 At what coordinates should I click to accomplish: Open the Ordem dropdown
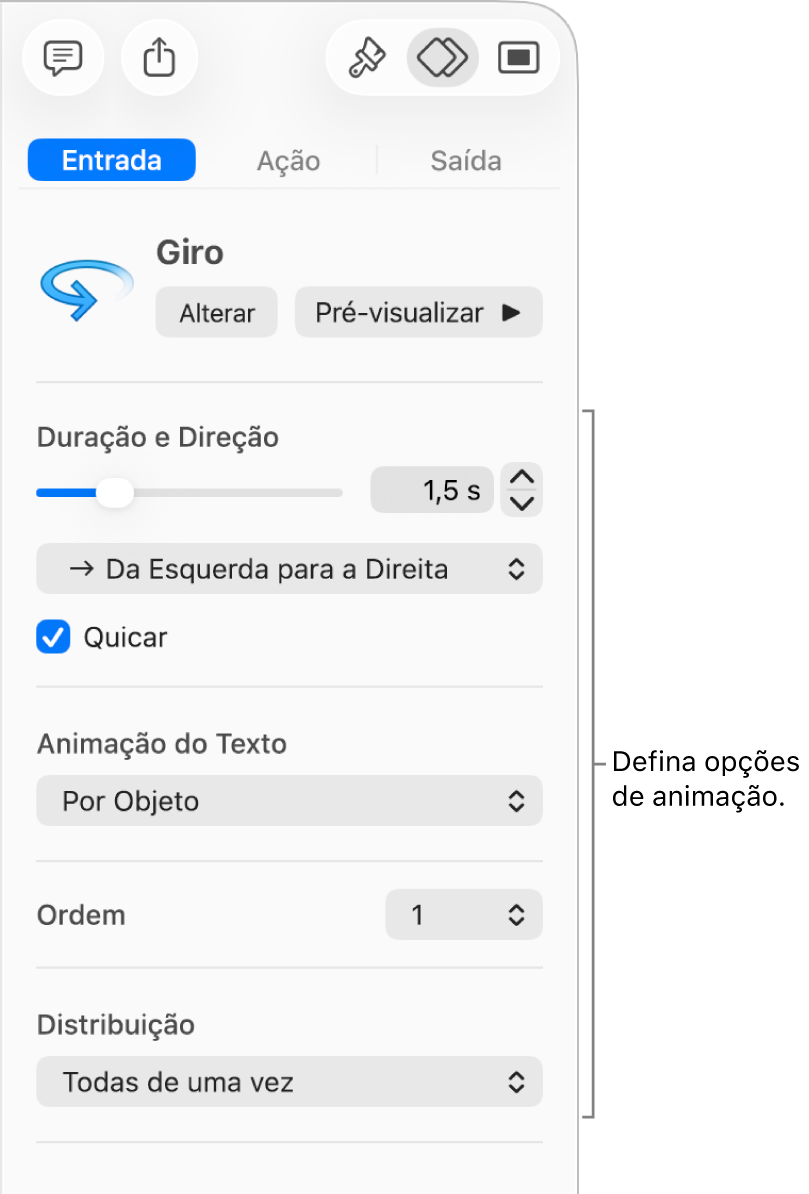coord(463,915)
